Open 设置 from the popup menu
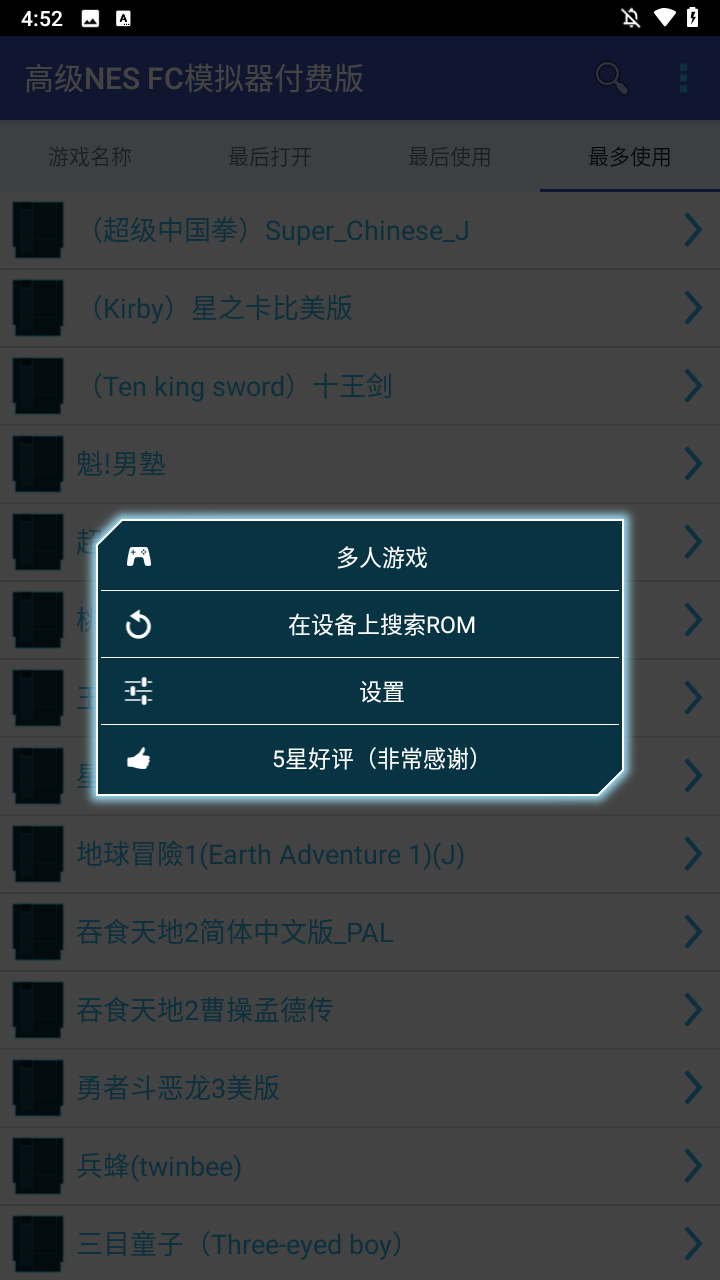Image resolution: width=720 pixels, height=1280 pixels. coord(360,692)
